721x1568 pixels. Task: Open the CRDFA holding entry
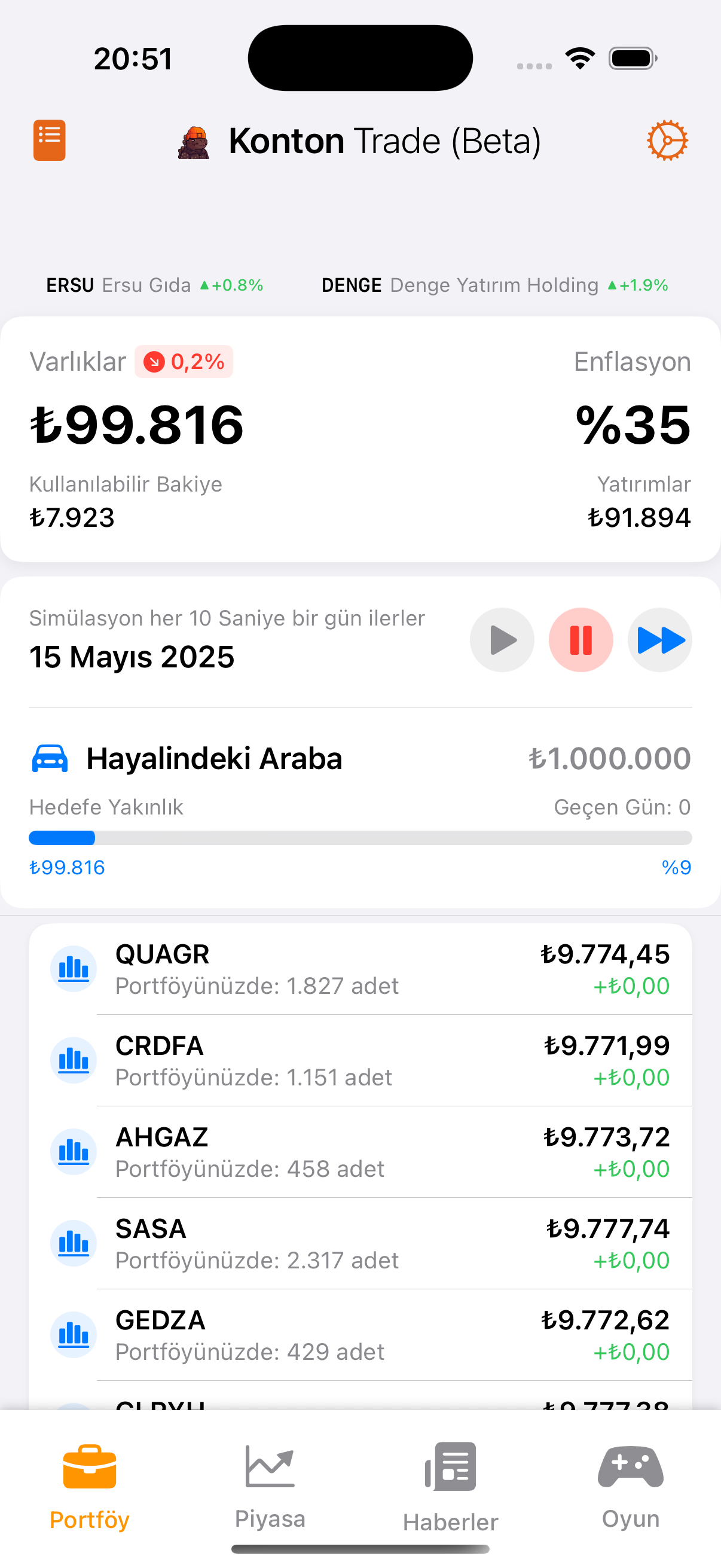[360, 1059]
